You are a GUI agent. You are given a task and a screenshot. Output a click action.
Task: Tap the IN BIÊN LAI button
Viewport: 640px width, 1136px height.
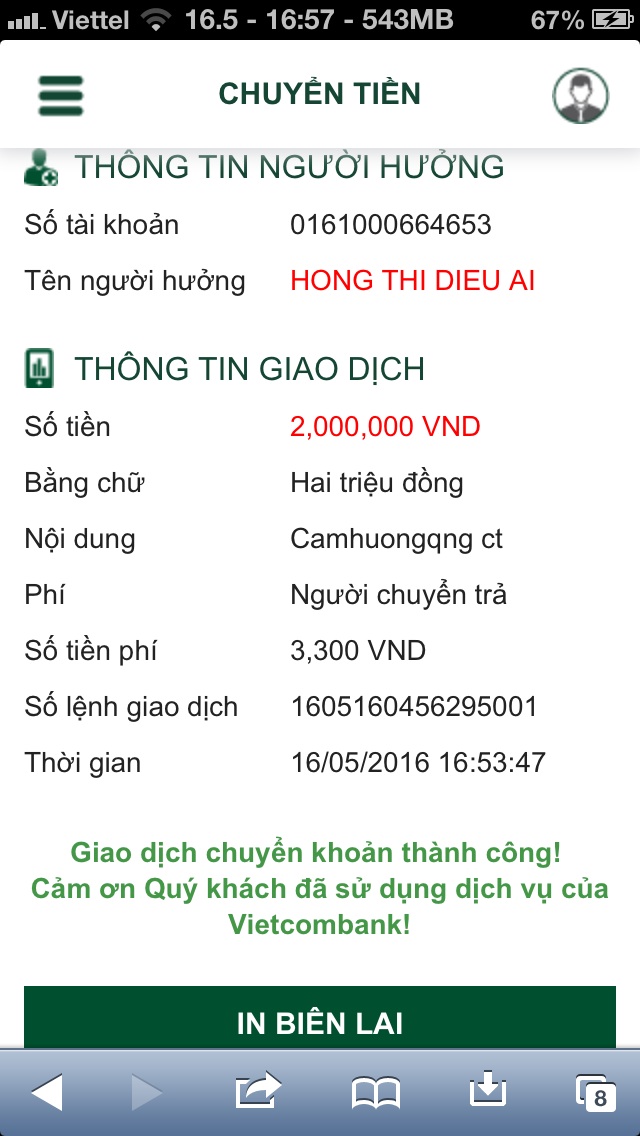[x=320, y=1020]
